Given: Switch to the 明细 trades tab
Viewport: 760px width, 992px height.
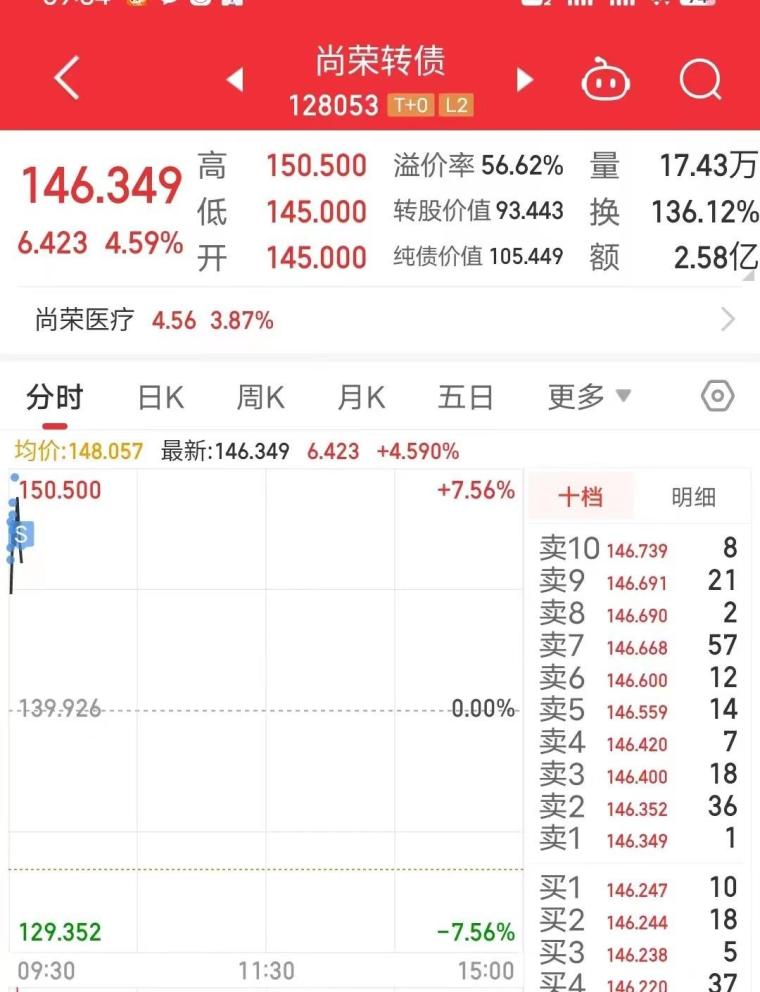Looking at the screenshot, I should (x=693, y=497).
